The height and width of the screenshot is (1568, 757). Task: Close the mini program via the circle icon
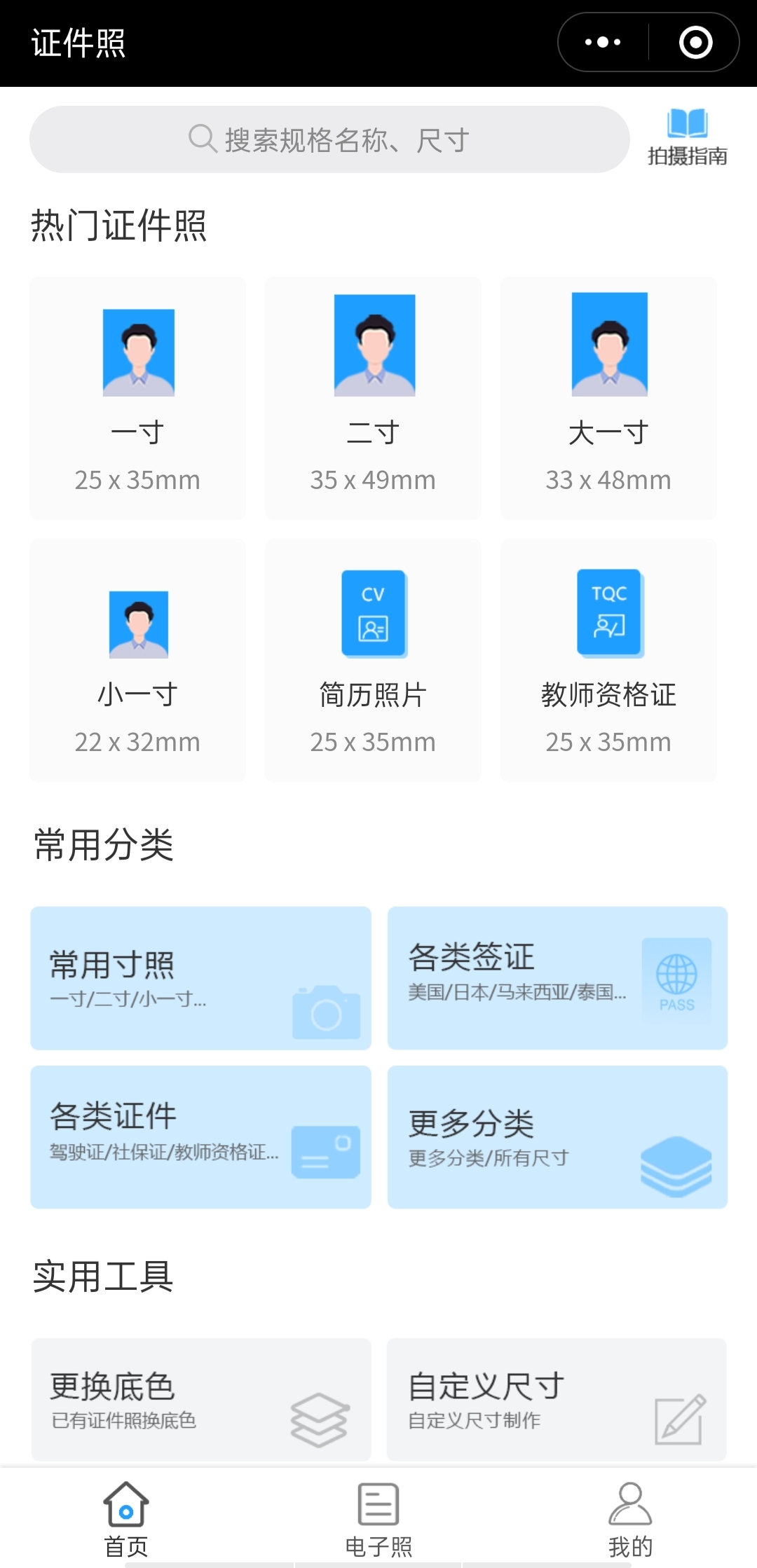(695, 43)
